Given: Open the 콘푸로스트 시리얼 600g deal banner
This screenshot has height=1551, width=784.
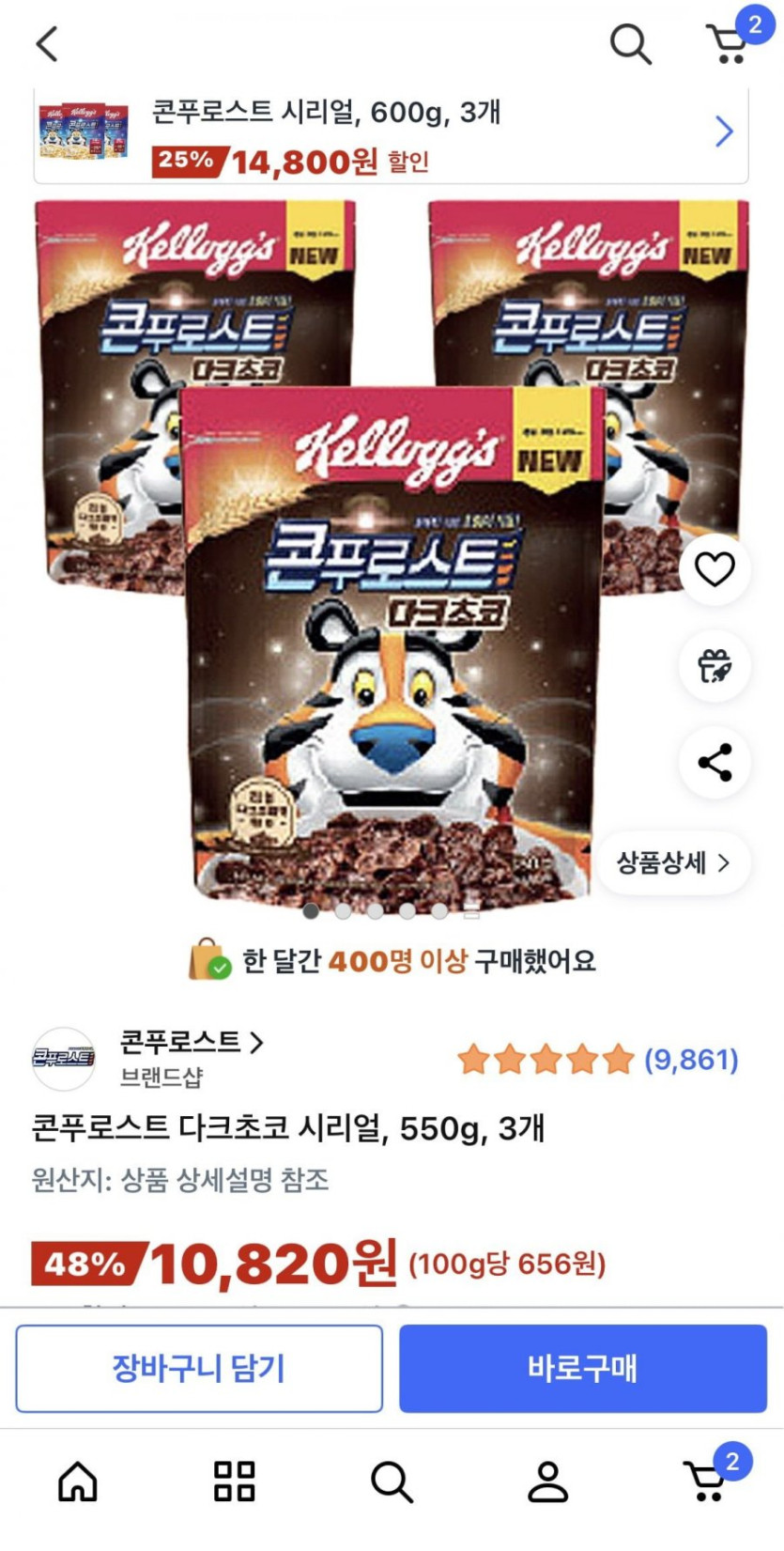Looking at the screenshot, I should pyautogui.click(x=391, y=136).
